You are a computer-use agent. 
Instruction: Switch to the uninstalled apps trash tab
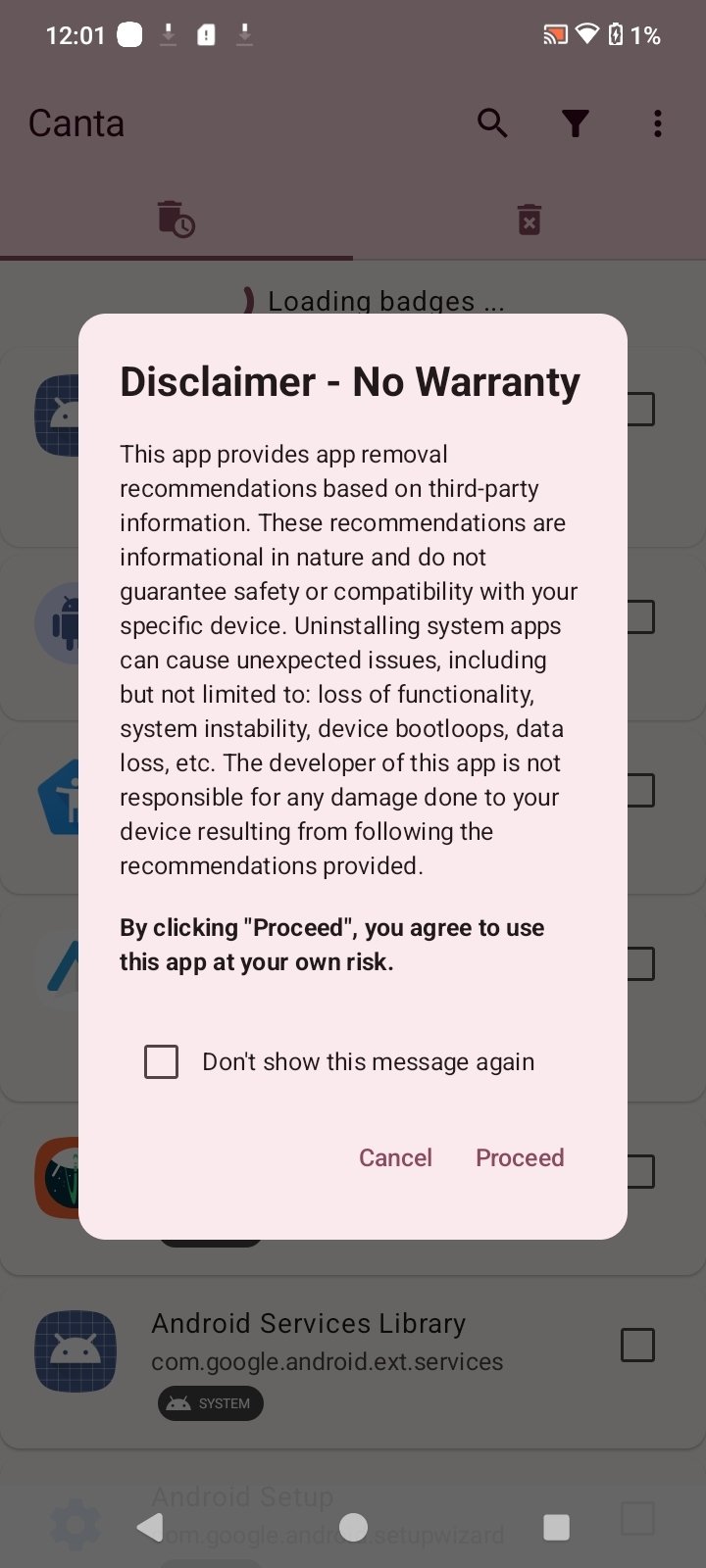(x=529, y=220)
